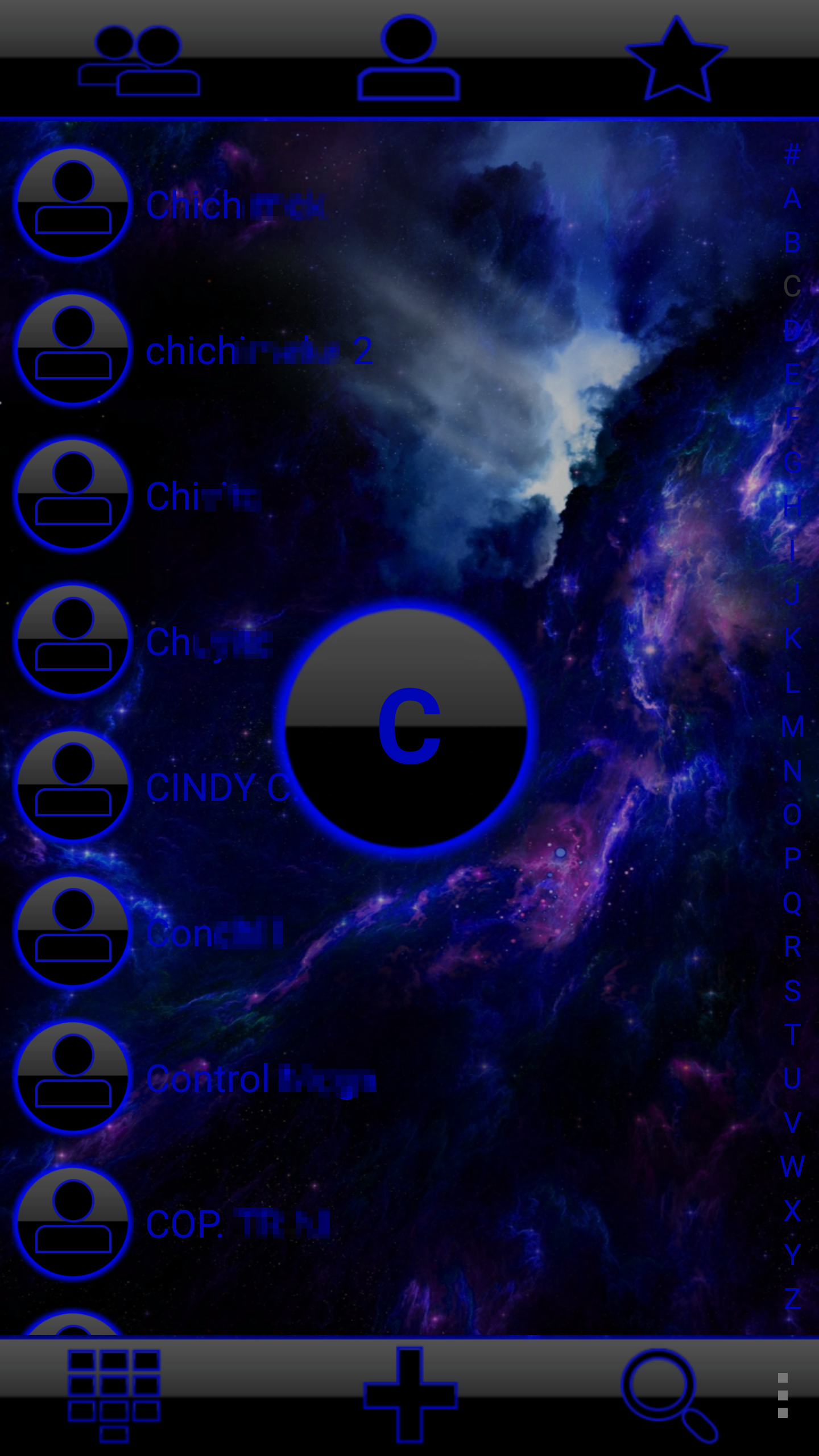Image resolution: width=819 pixels, height=1456 pixels.
Task: Open the favorites star tab
Action: [x=676, y=60]
